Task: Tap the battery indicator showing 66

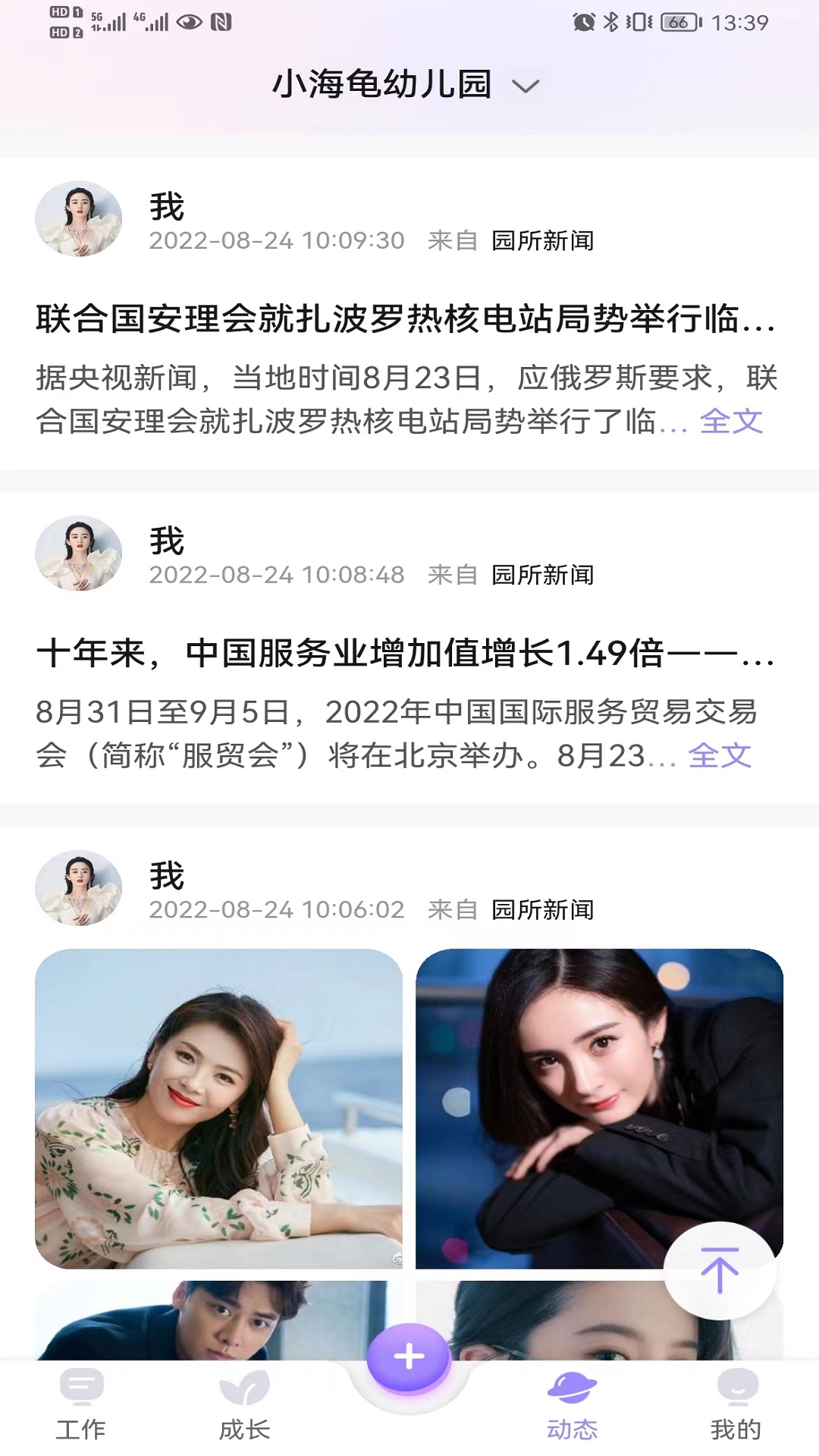Action: [677, 21]
